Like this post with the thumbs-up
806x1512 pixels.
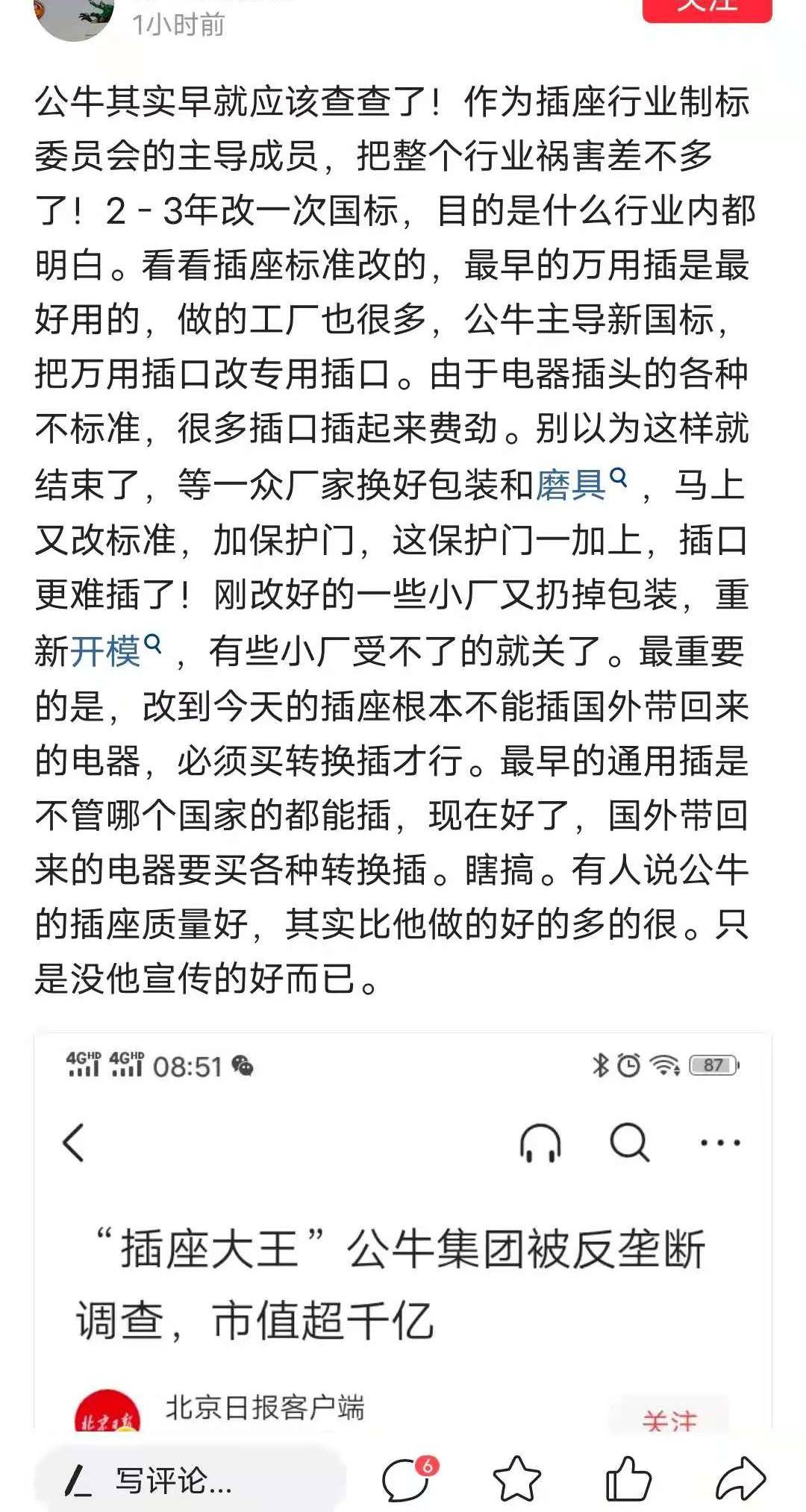click(x=627, y=1480)
